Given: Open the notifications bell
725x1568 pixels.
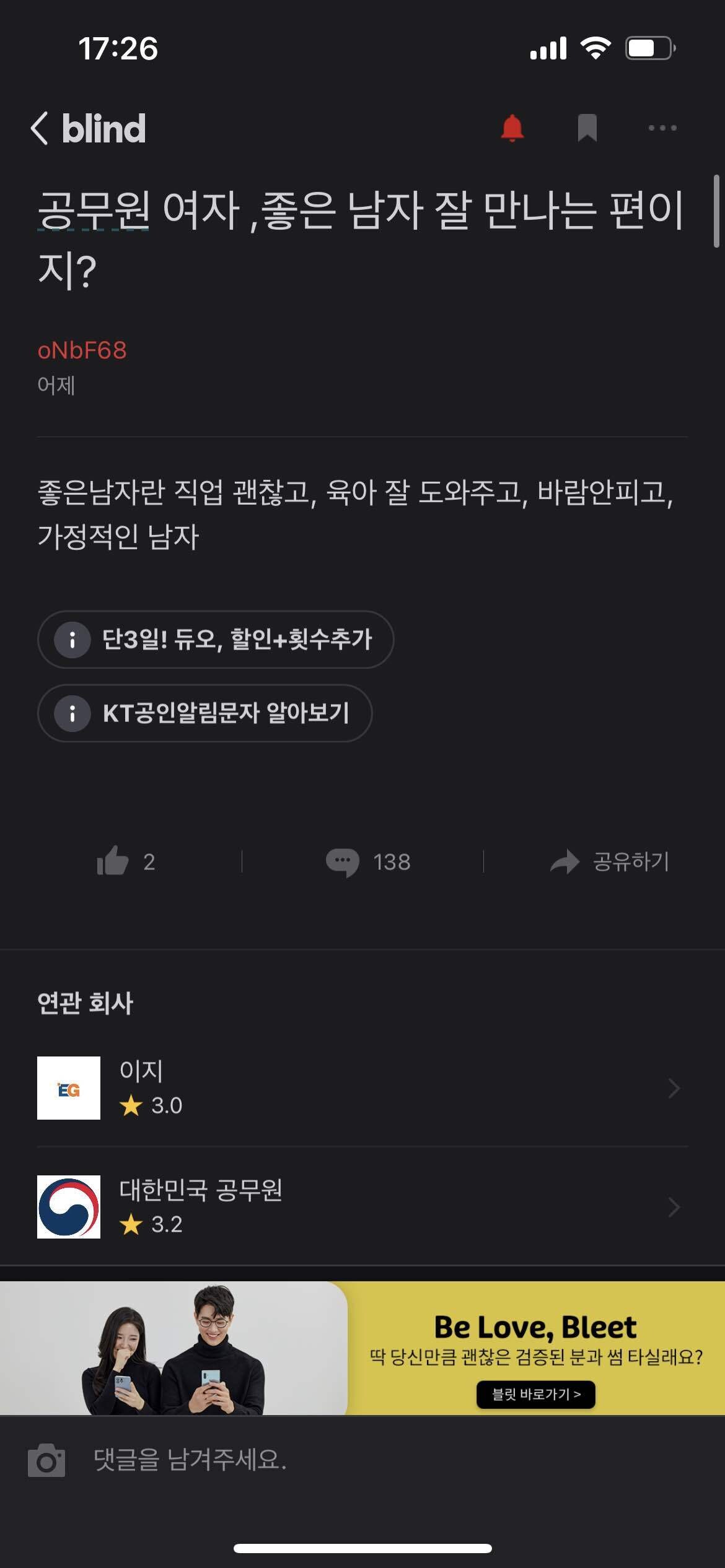Looking at the screenshot, I should coord(511,128).
